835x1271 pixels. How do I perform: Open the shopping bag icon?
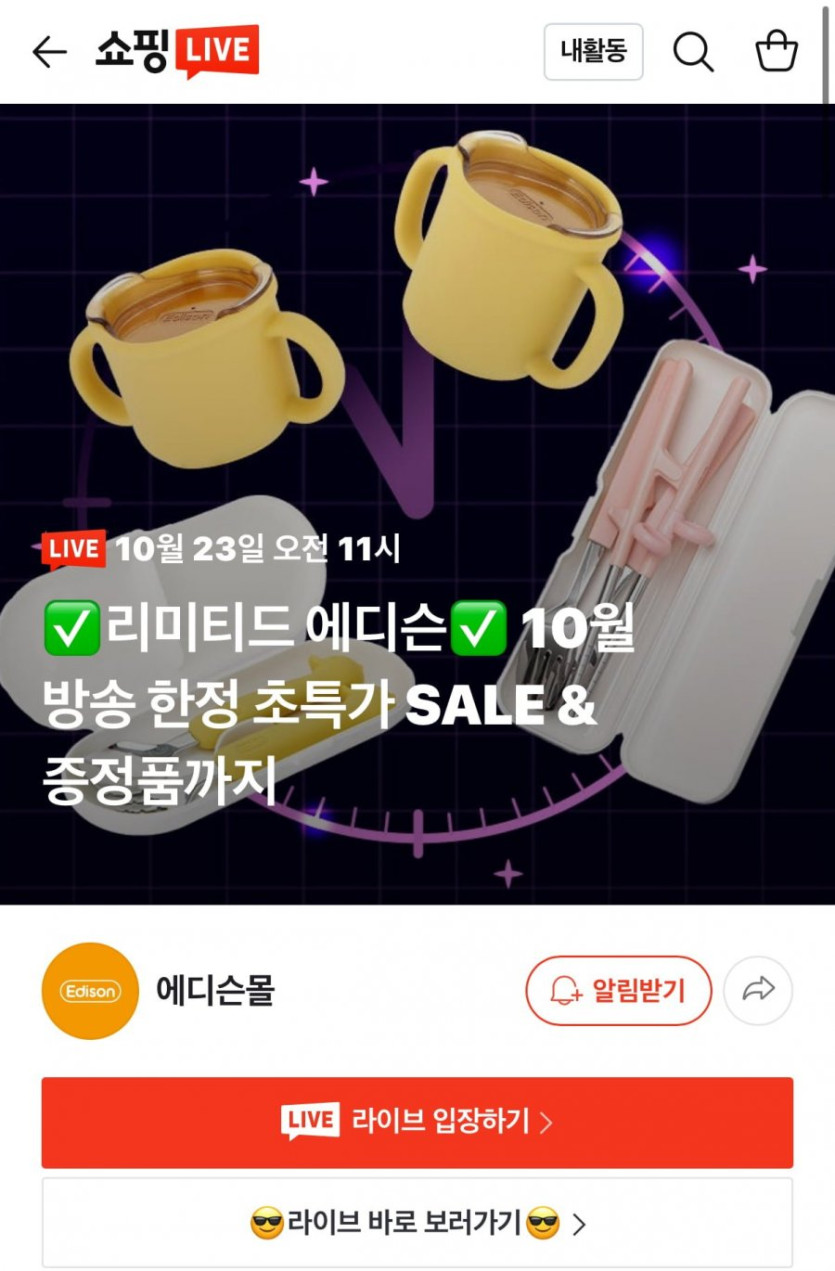[776, 52]
